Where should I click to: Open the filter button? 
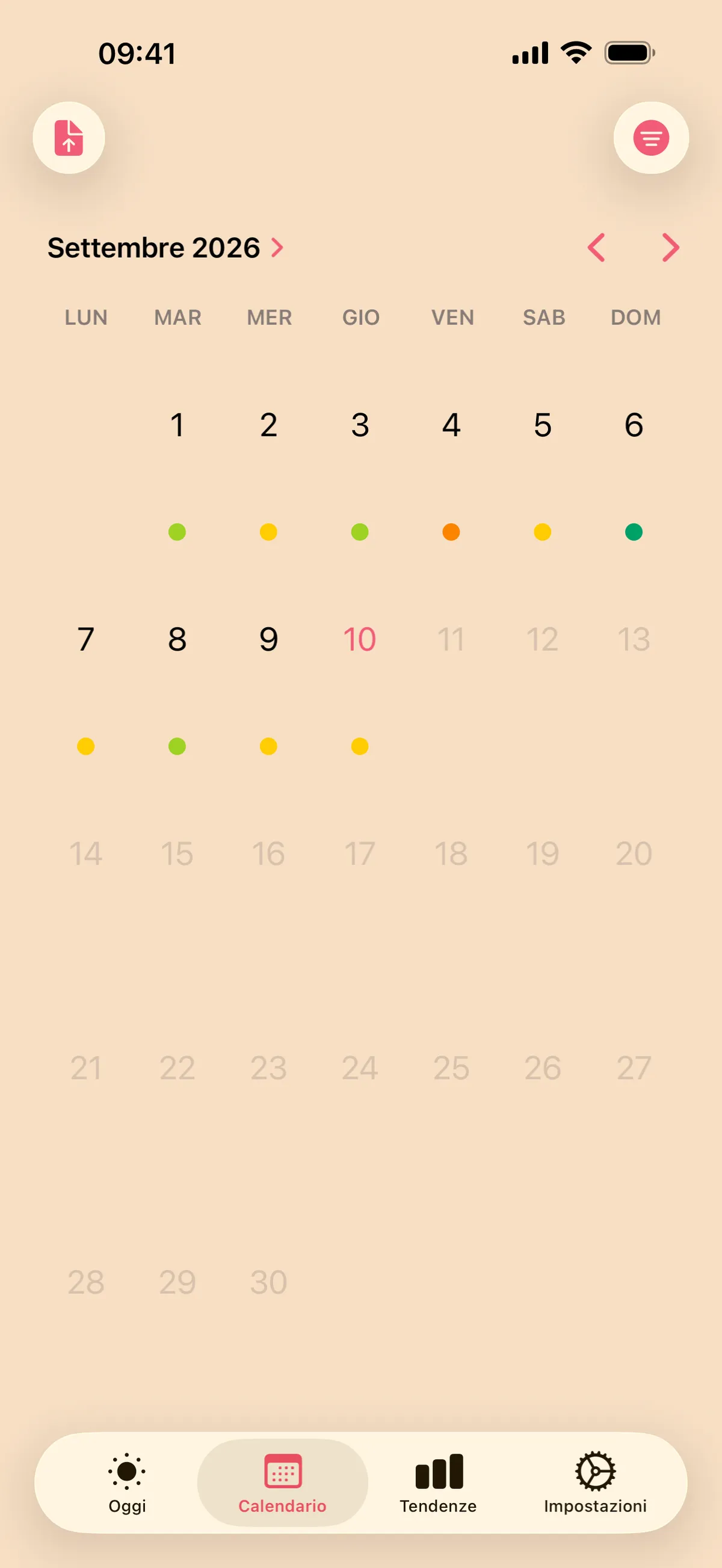point(651,138)
